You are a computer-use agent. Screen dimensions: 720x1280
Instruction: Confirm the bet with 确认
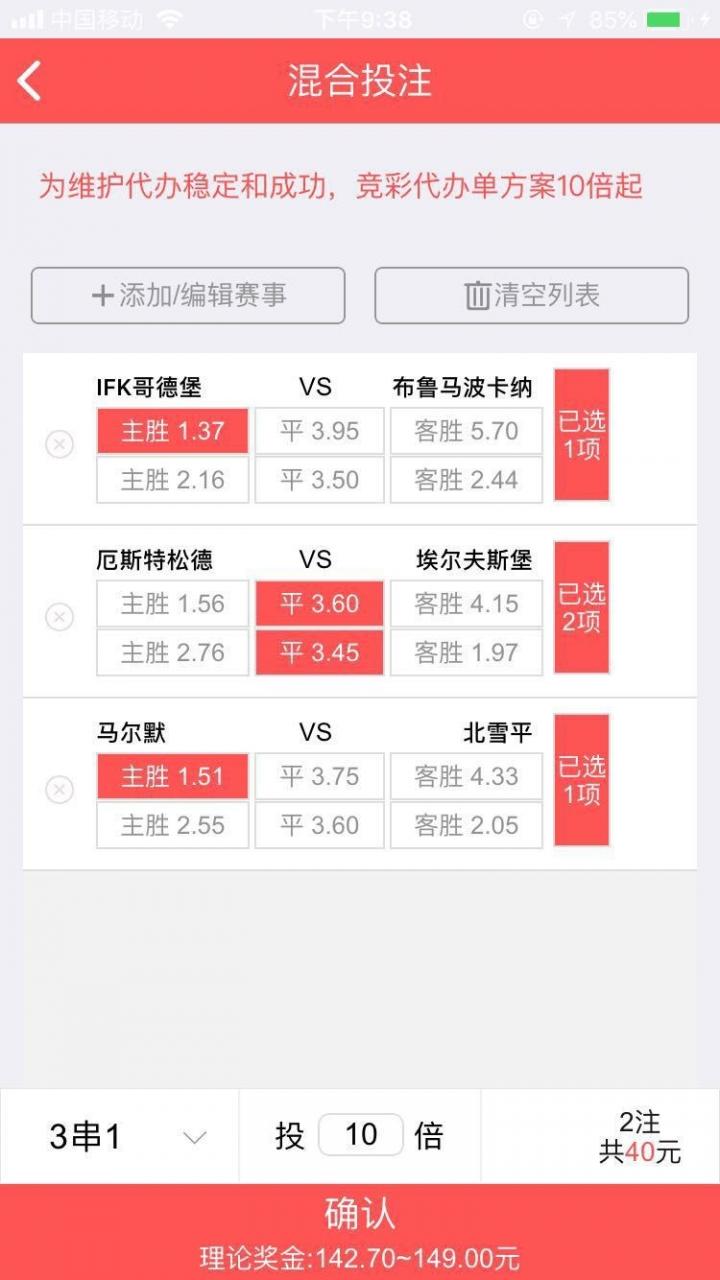pyautogui.click(x=360, y=1215)
